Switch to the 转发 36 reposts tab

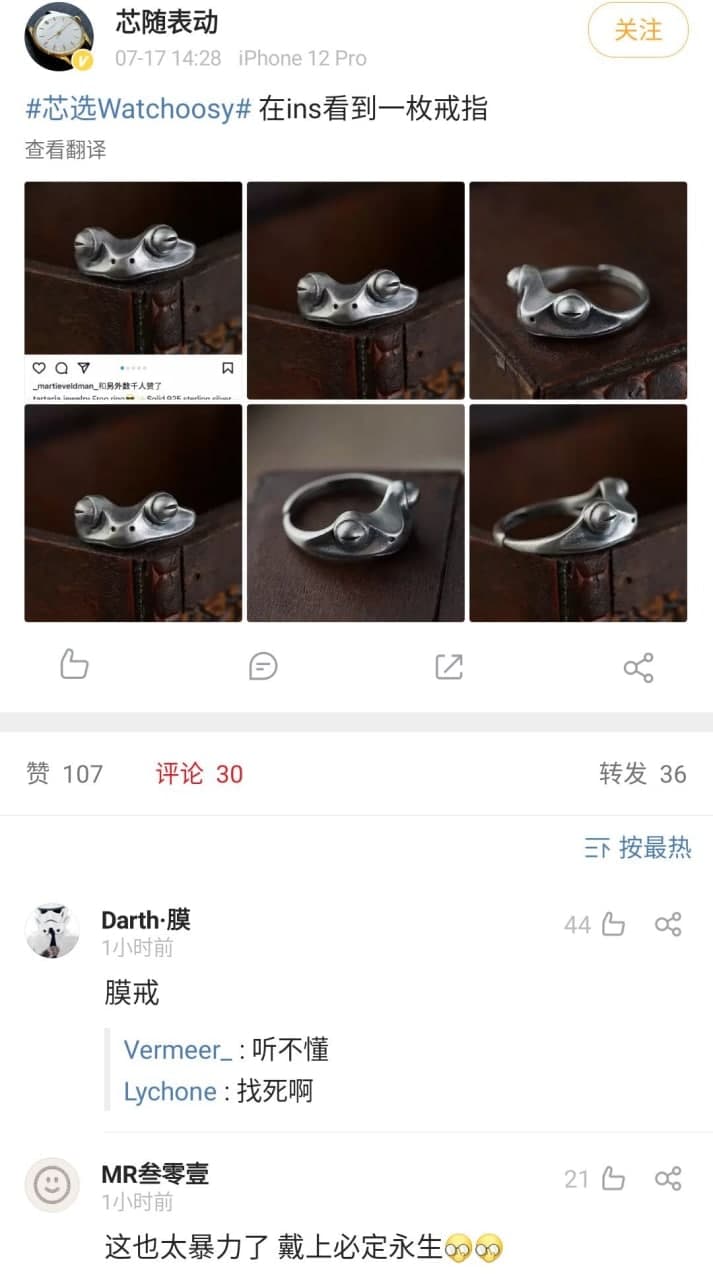(x=642, y=773)
